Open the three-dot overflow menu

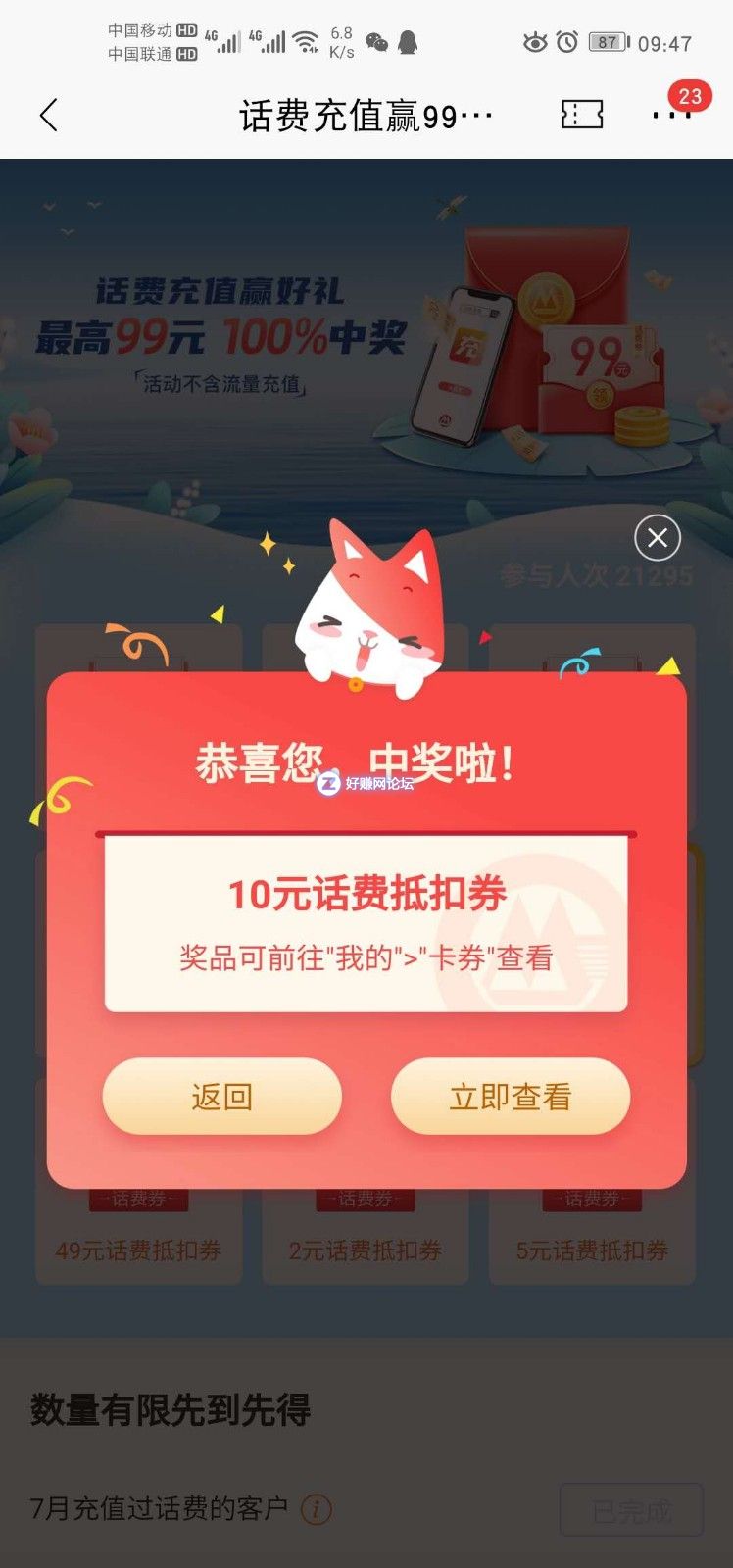671,116
